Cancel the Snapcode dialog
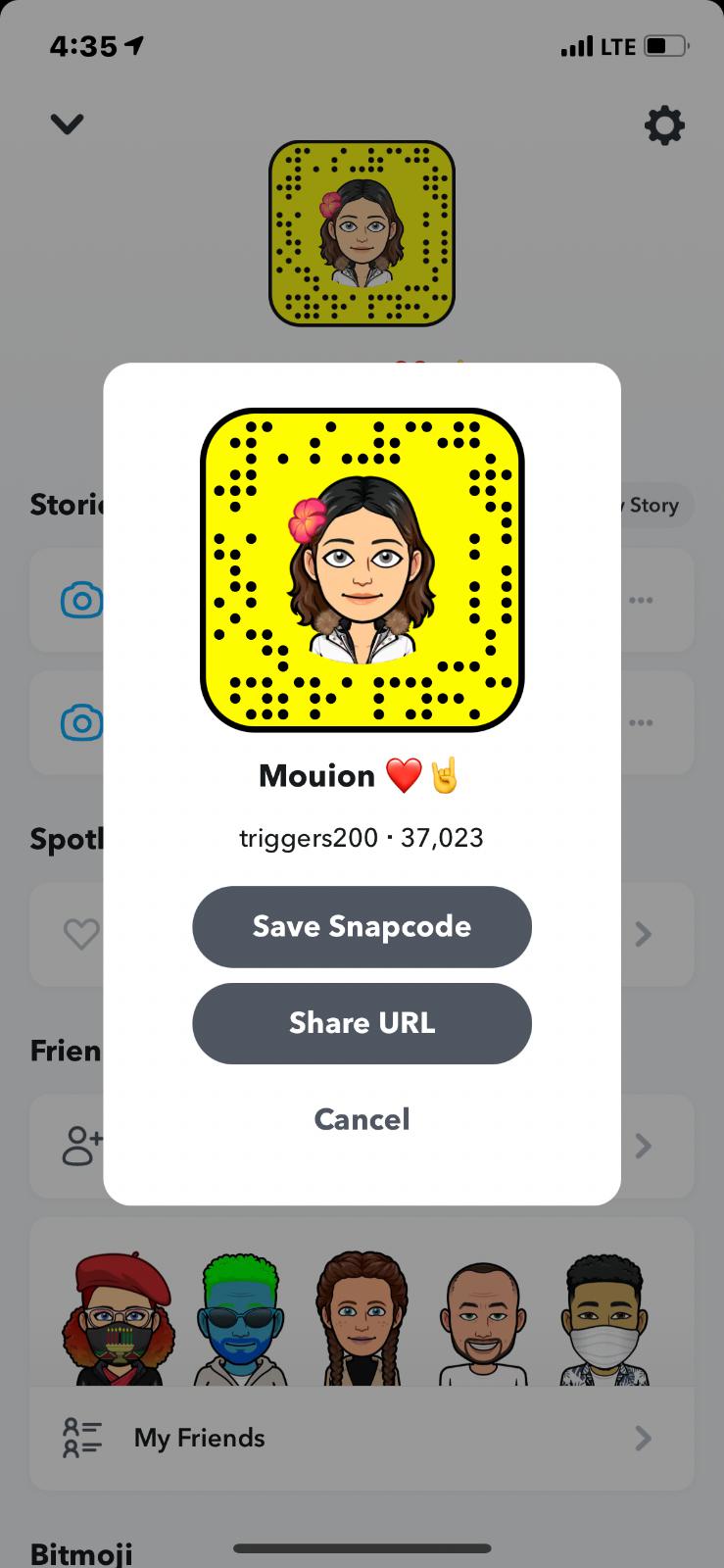This screenshot has width=724, height=1568. coord(362,1119)
